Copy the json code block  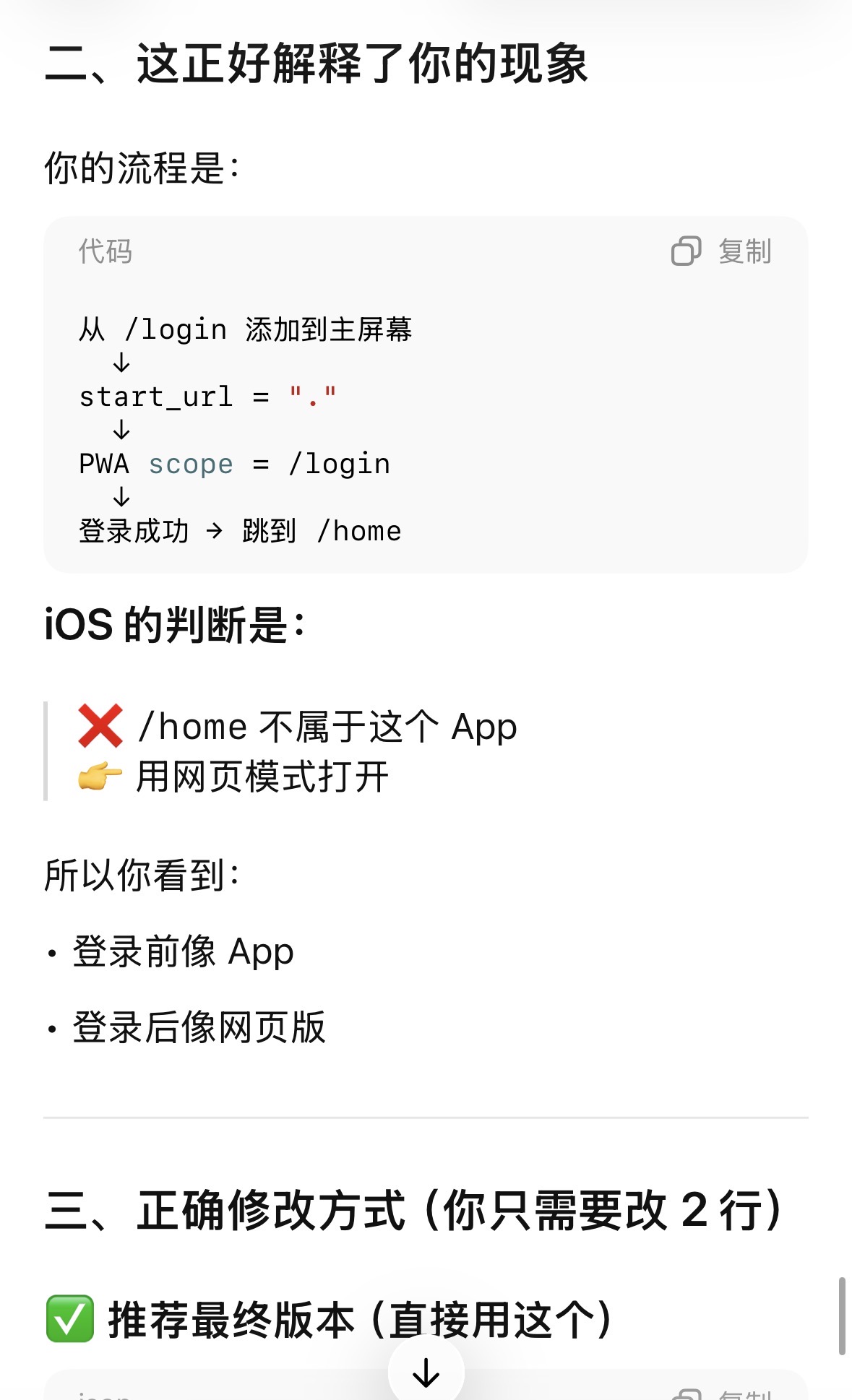click(723, 1393)
